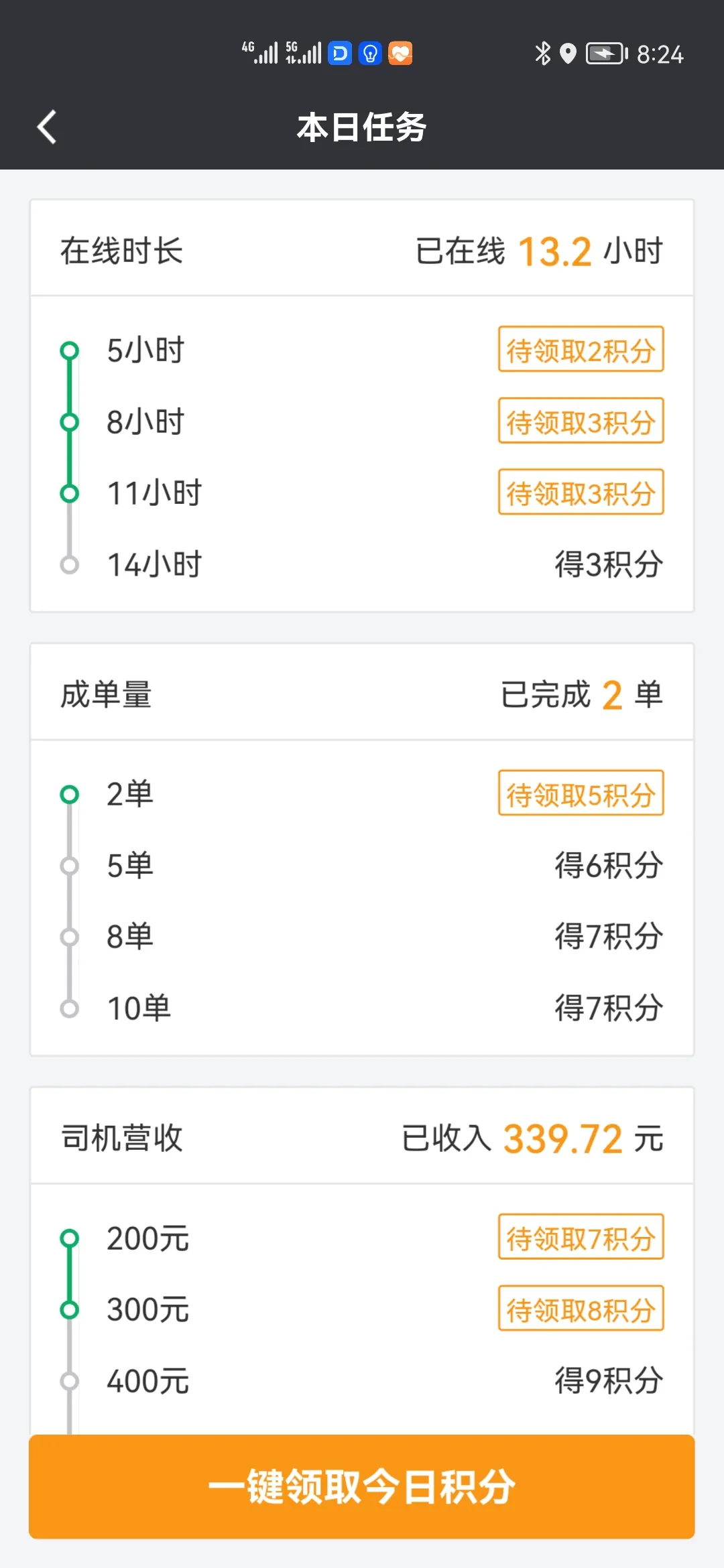Tap 一键领取今日积分 button

[361, 1486]
